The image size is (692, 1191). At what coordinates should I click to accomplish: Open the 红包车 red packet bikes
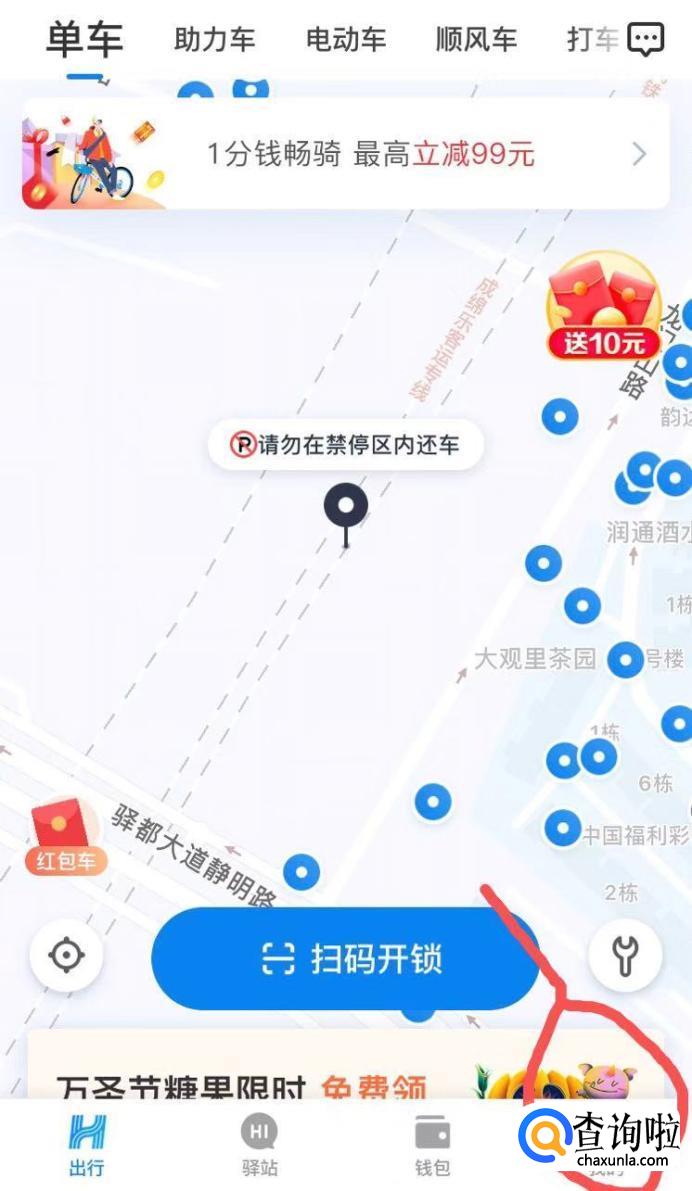(x=65, y=835)
